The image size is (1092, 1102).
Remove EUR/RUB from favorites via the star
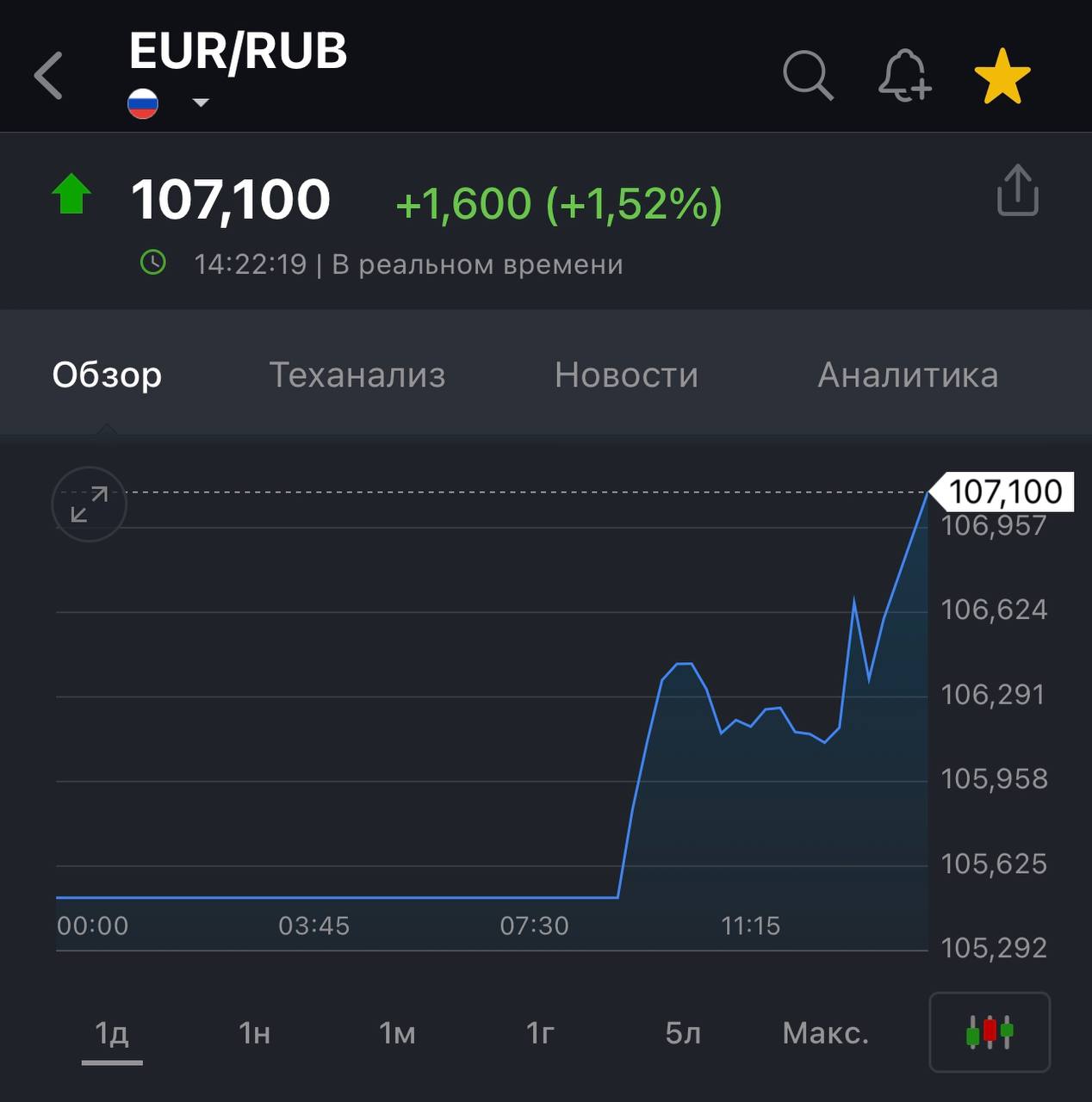pyautogui.click(x=1002, y=76)
